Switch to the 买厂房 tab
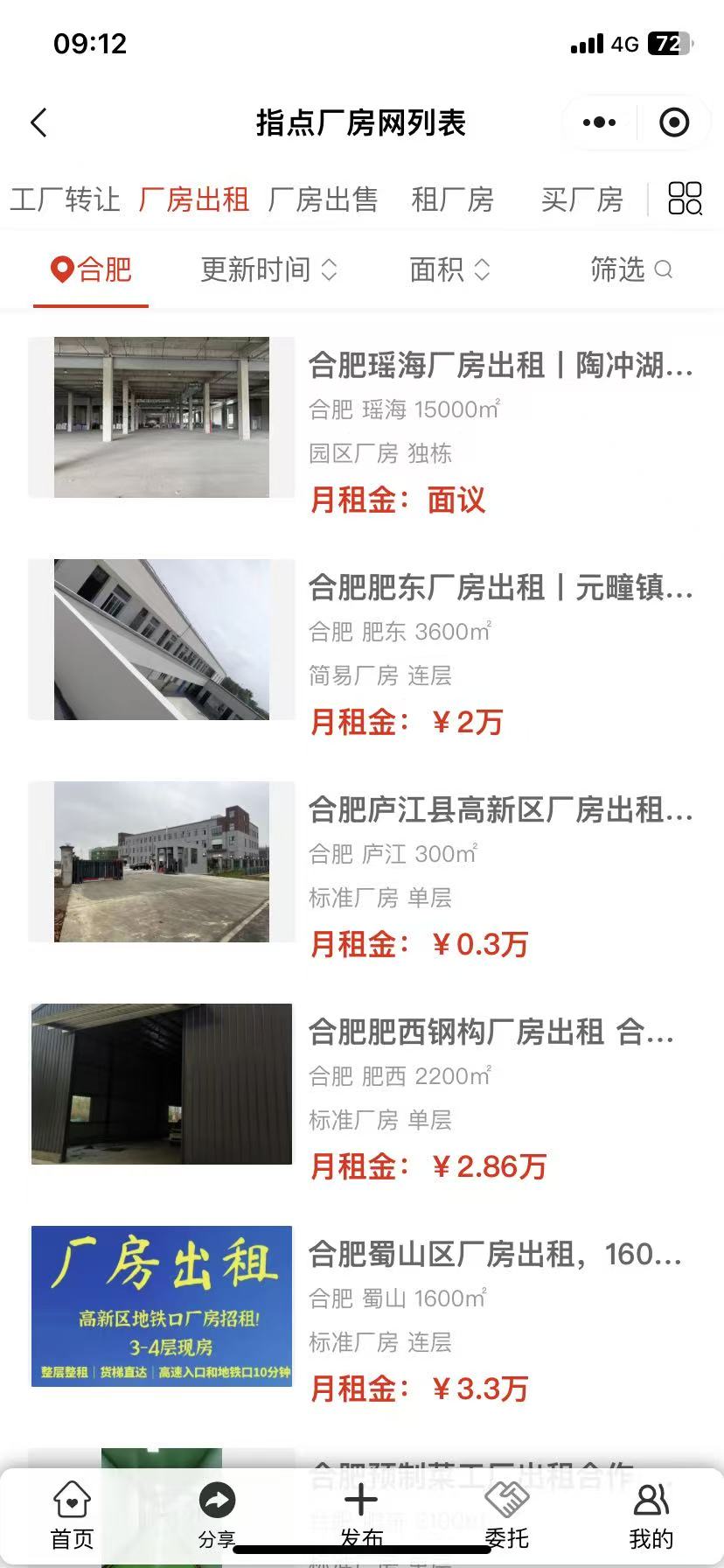This screenshot has height=1568, width=724. click(x=581, y=199)
